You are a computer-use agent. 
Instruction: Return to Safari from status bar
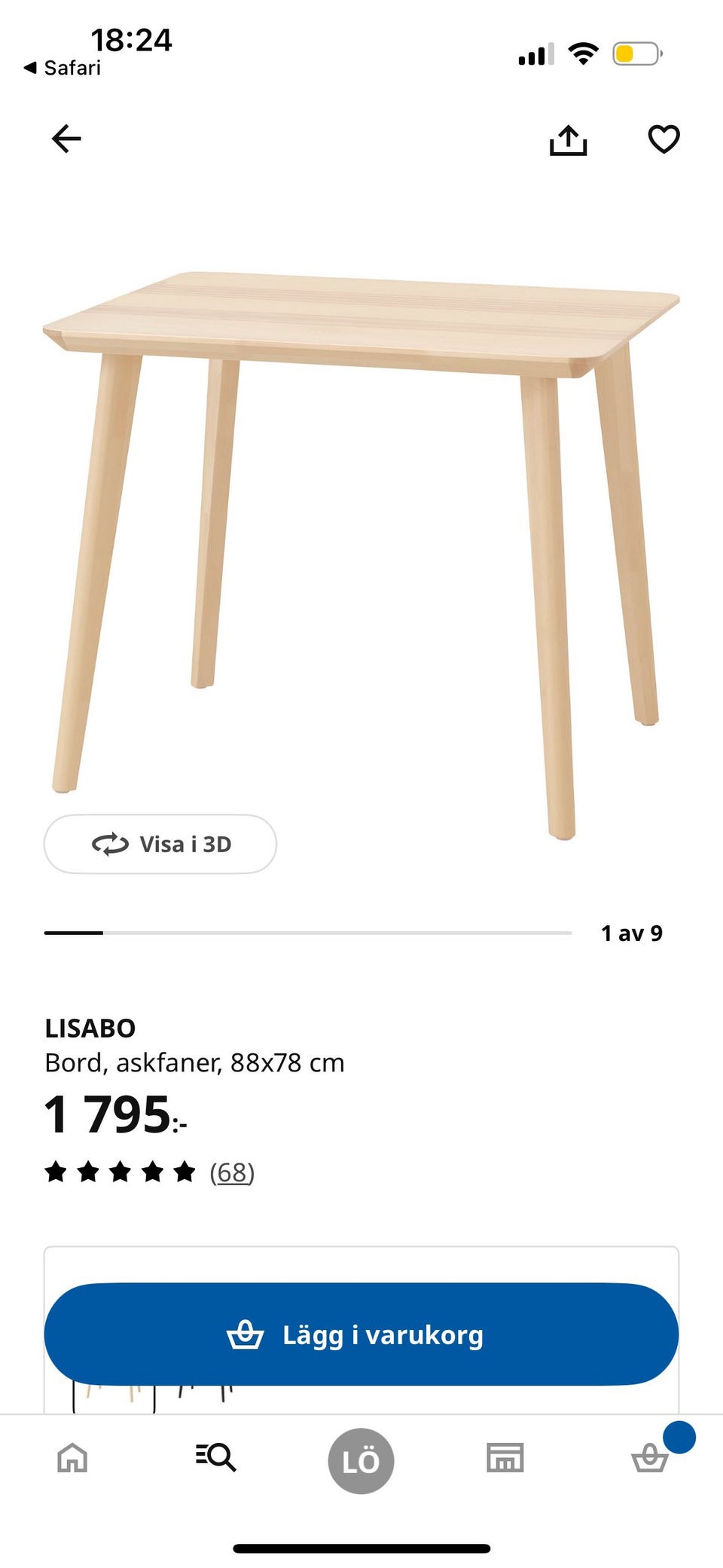(63, 68)
